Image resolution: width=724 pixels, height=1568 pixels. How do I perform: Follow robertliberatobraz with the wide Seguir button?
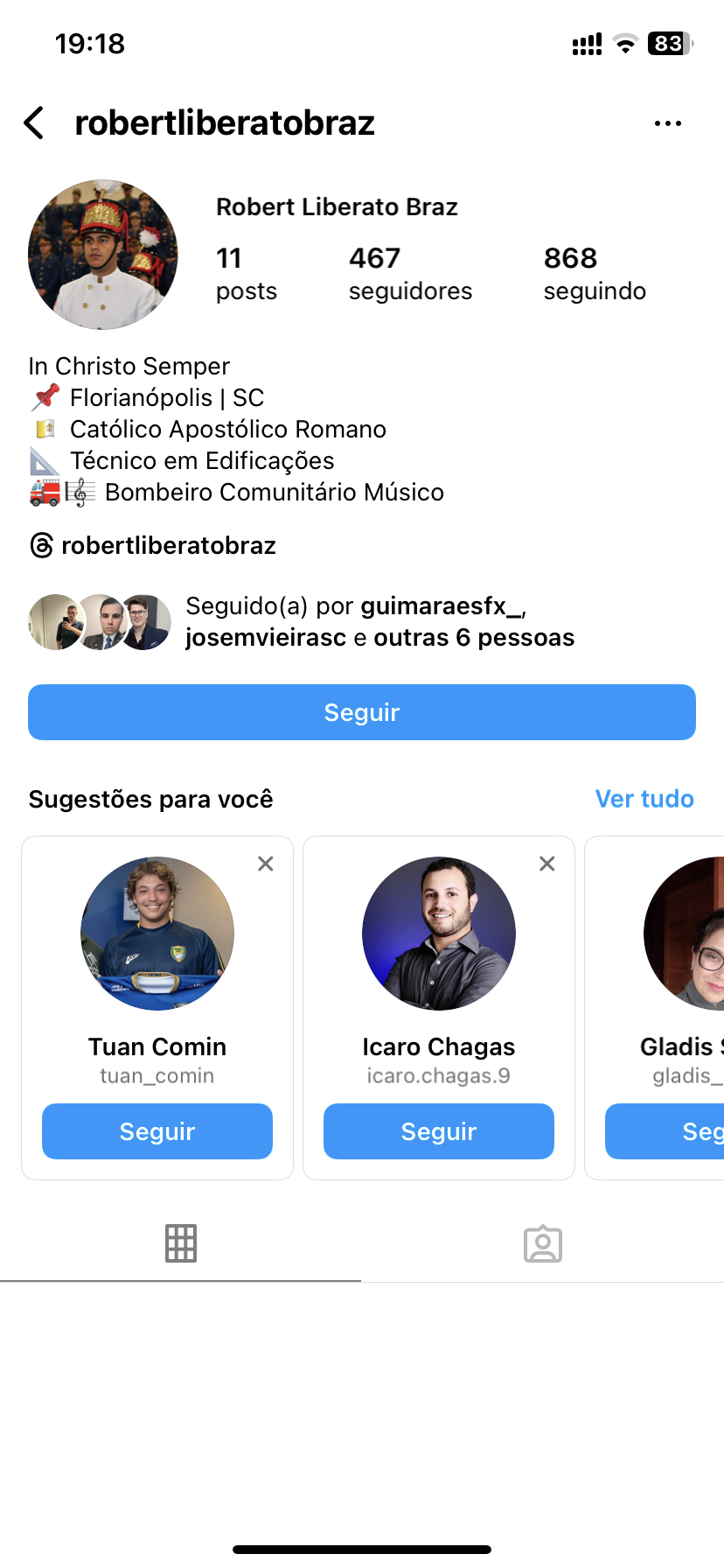(362, 712)
